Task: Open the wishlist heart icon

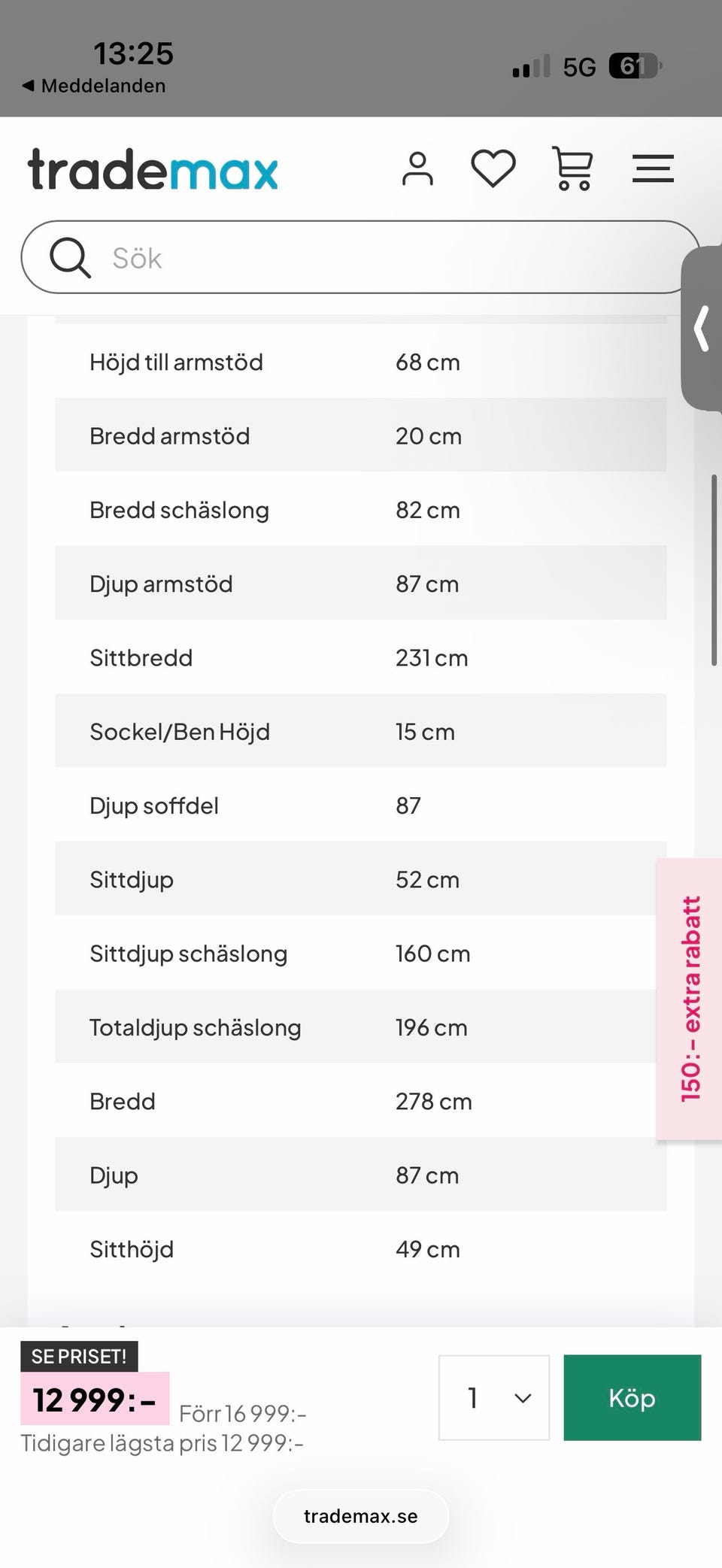Action: pyautogui.click(x=493, y=168)
